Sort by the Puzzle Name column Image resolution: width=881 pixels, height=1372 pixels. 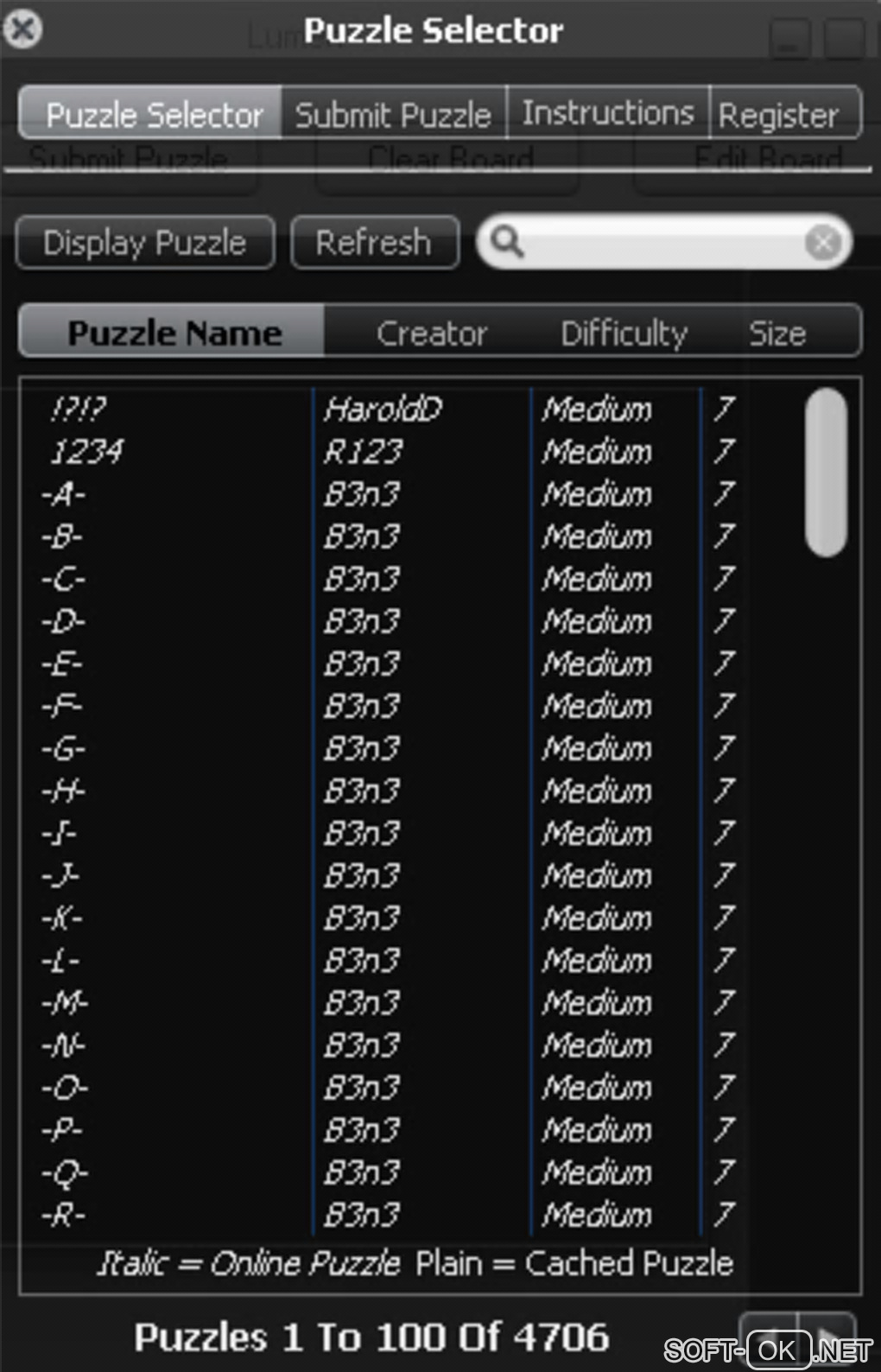[x=174, y=333]
